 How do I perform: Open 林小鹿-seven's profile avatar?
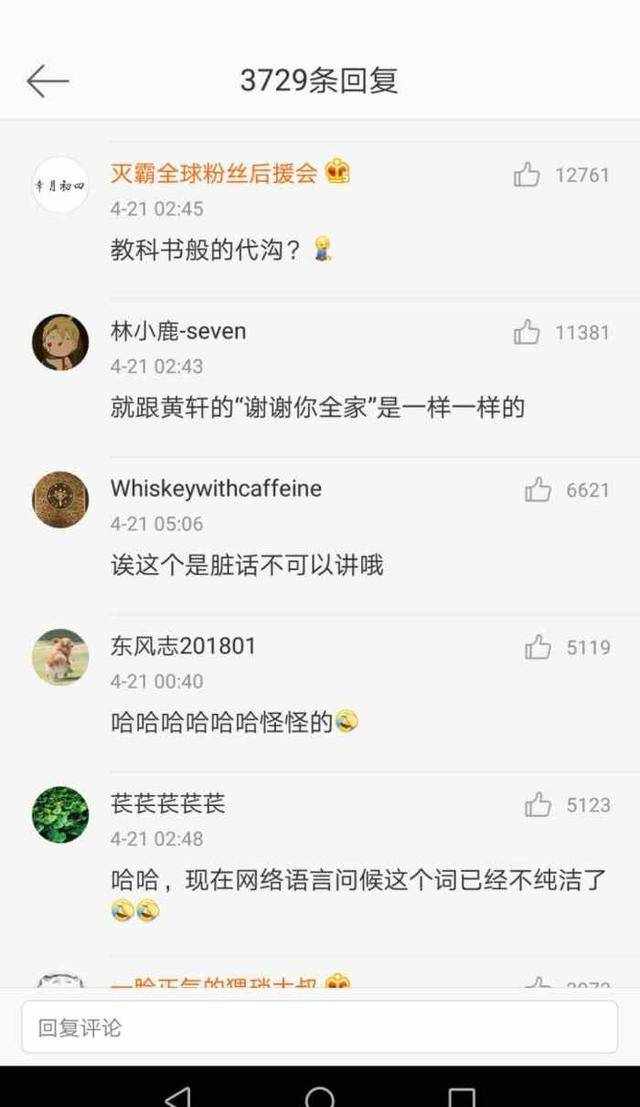click(60, 342)
